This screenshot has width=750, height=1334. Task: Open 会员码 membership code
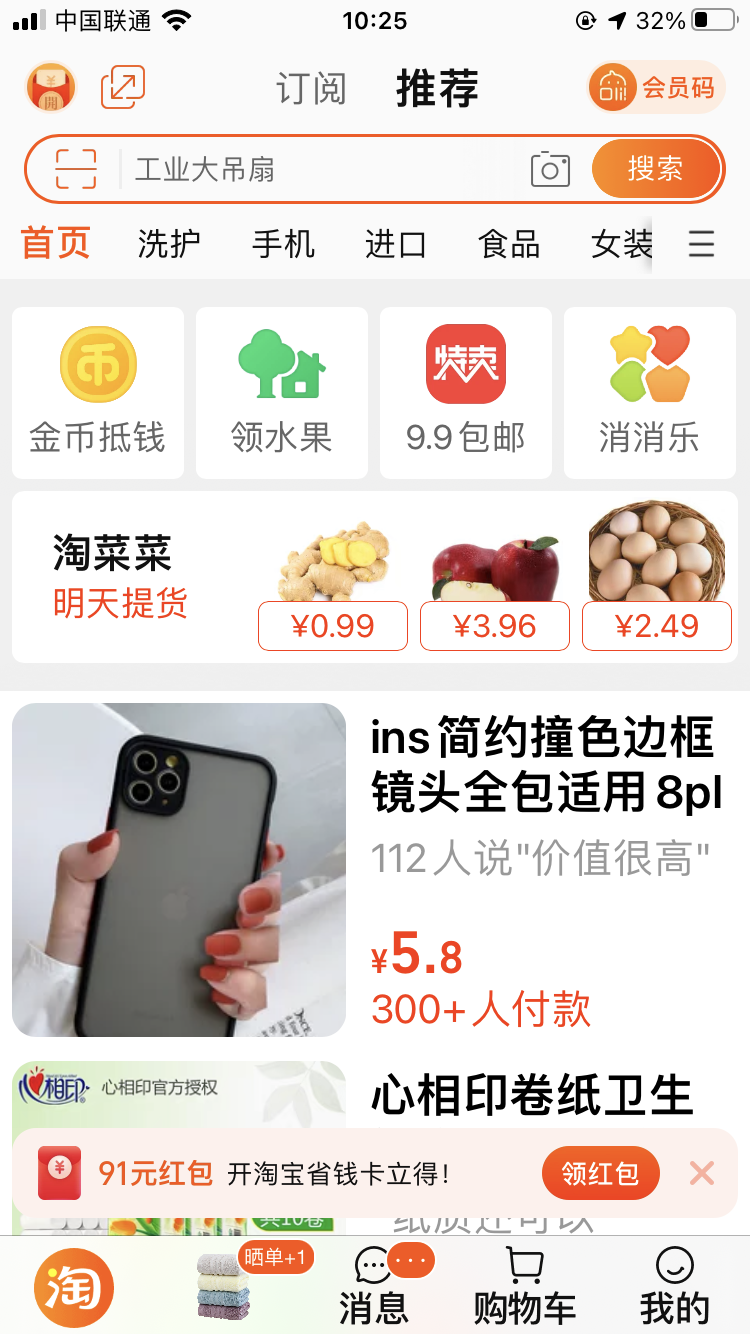point(655,88)
